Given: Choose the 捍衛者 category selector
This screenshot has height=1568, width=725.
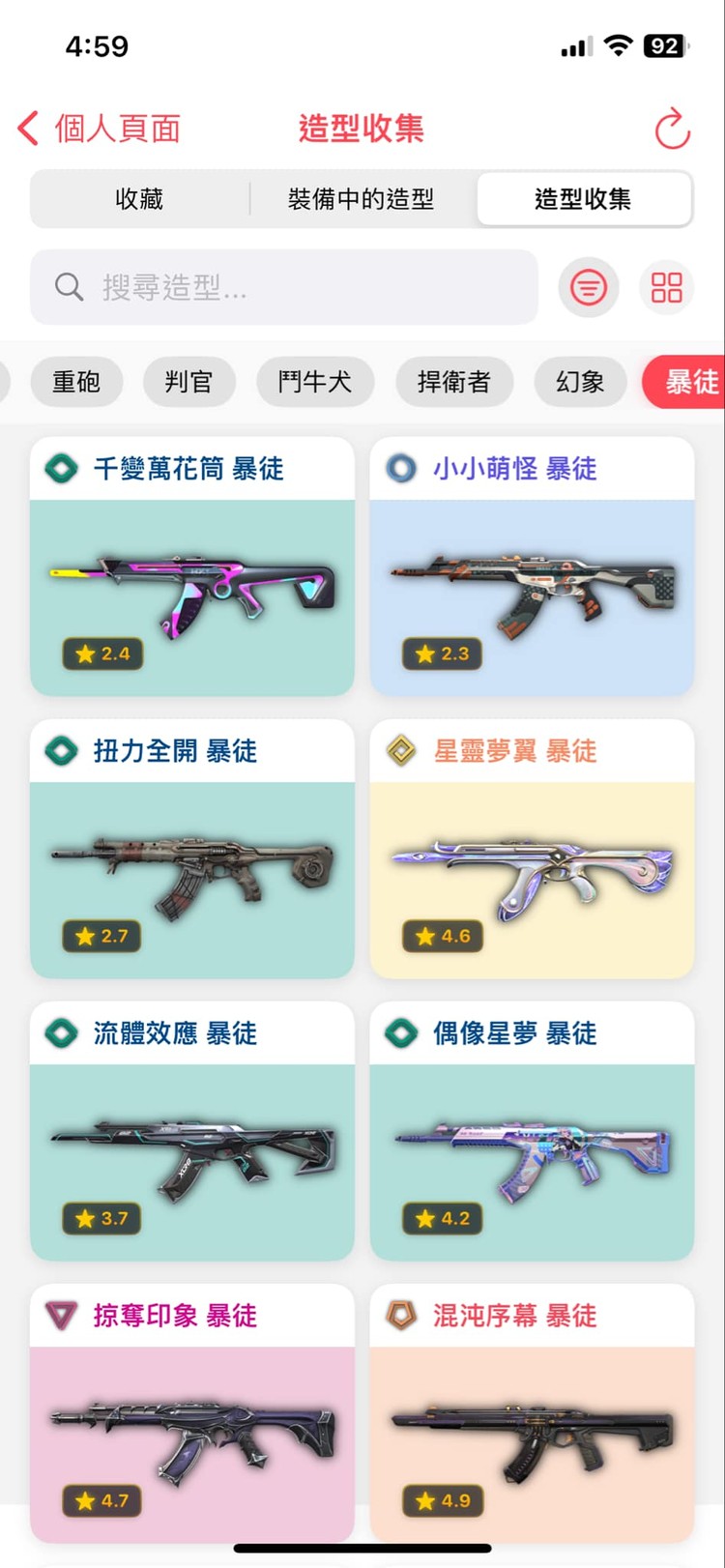Looking at the screenshot, I should coord(454,382).
